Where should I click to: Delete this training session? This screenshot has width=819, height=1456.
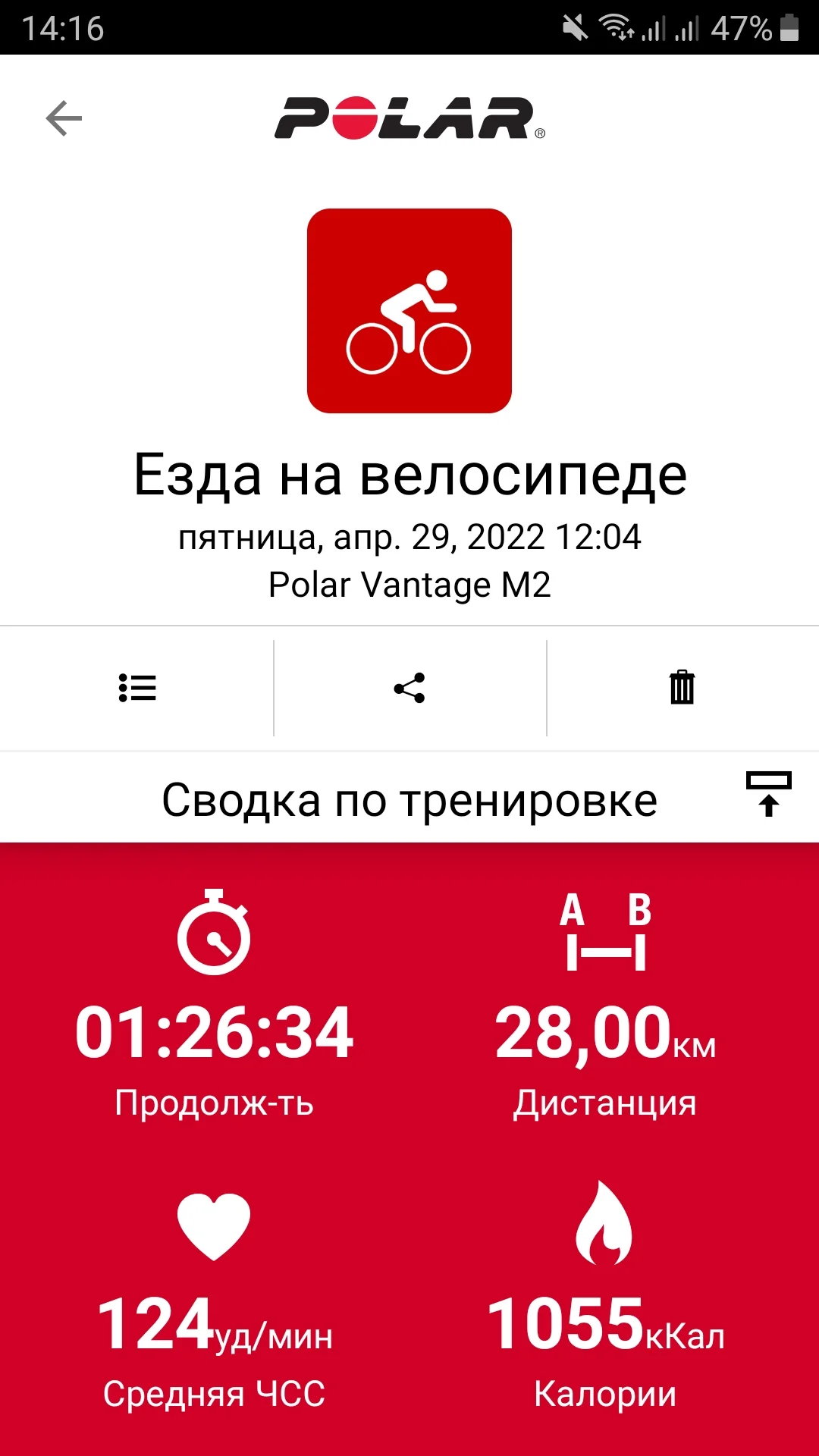(682, 688)
